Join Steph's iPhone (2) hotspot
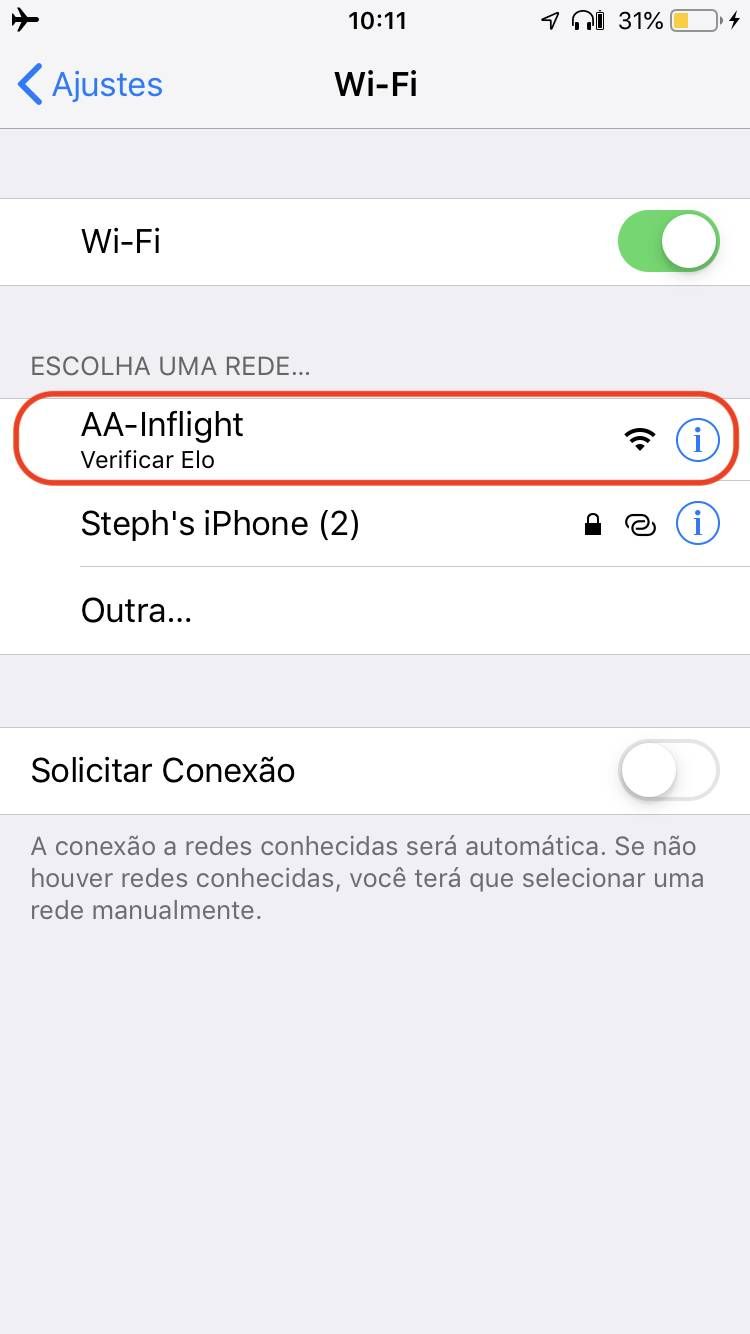 (x=300, y=524)
